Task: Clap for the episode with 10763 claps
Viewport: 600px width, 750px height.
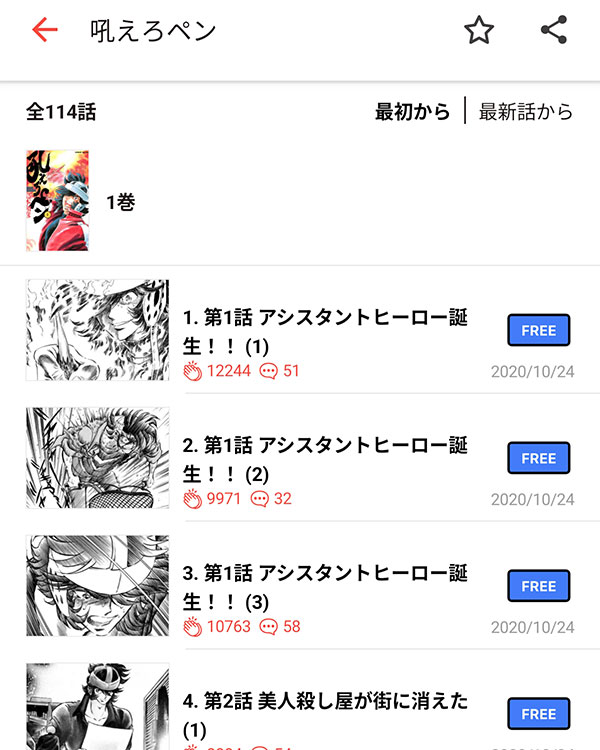Action: coord(193,627)
